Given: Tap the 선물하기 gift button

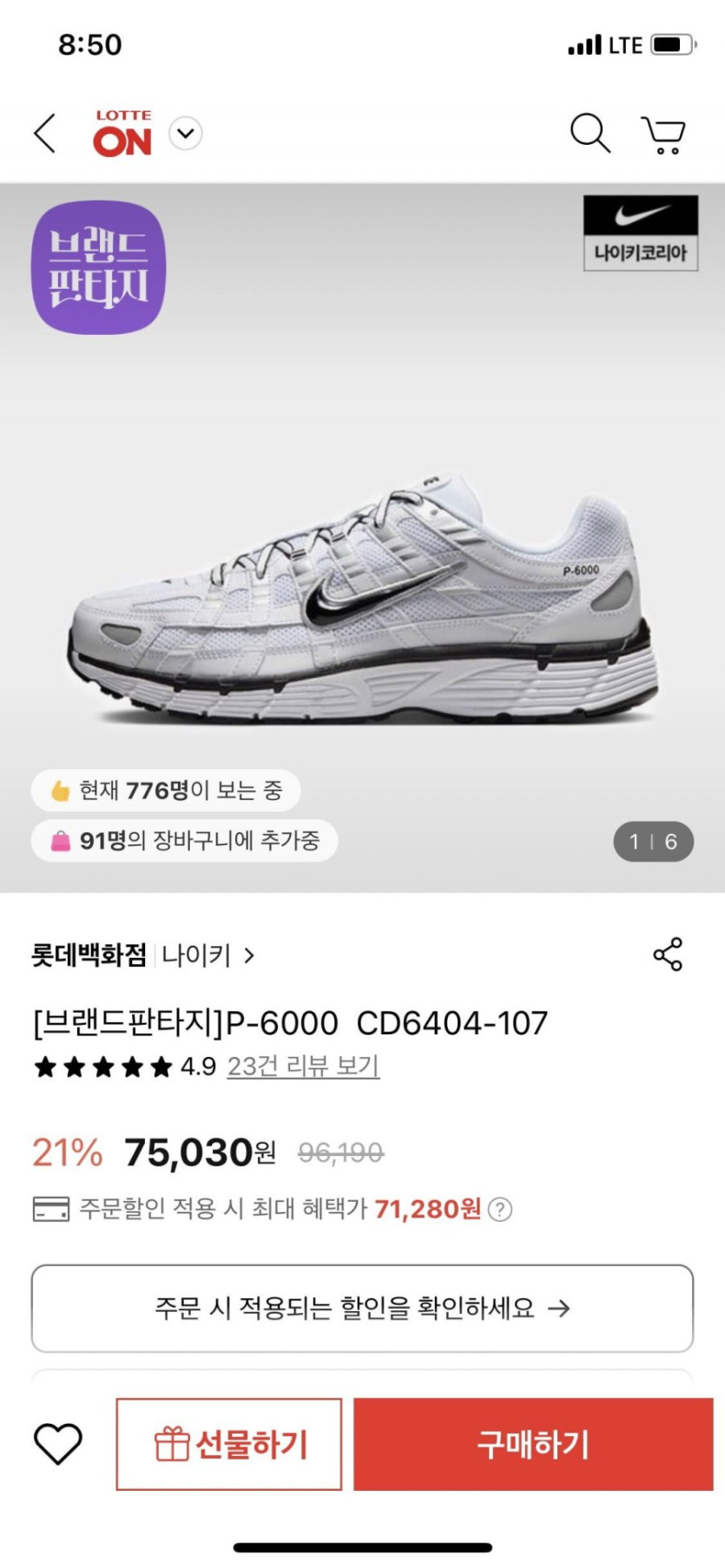Looking at the screenshot, I should [x=229, y=1444].
